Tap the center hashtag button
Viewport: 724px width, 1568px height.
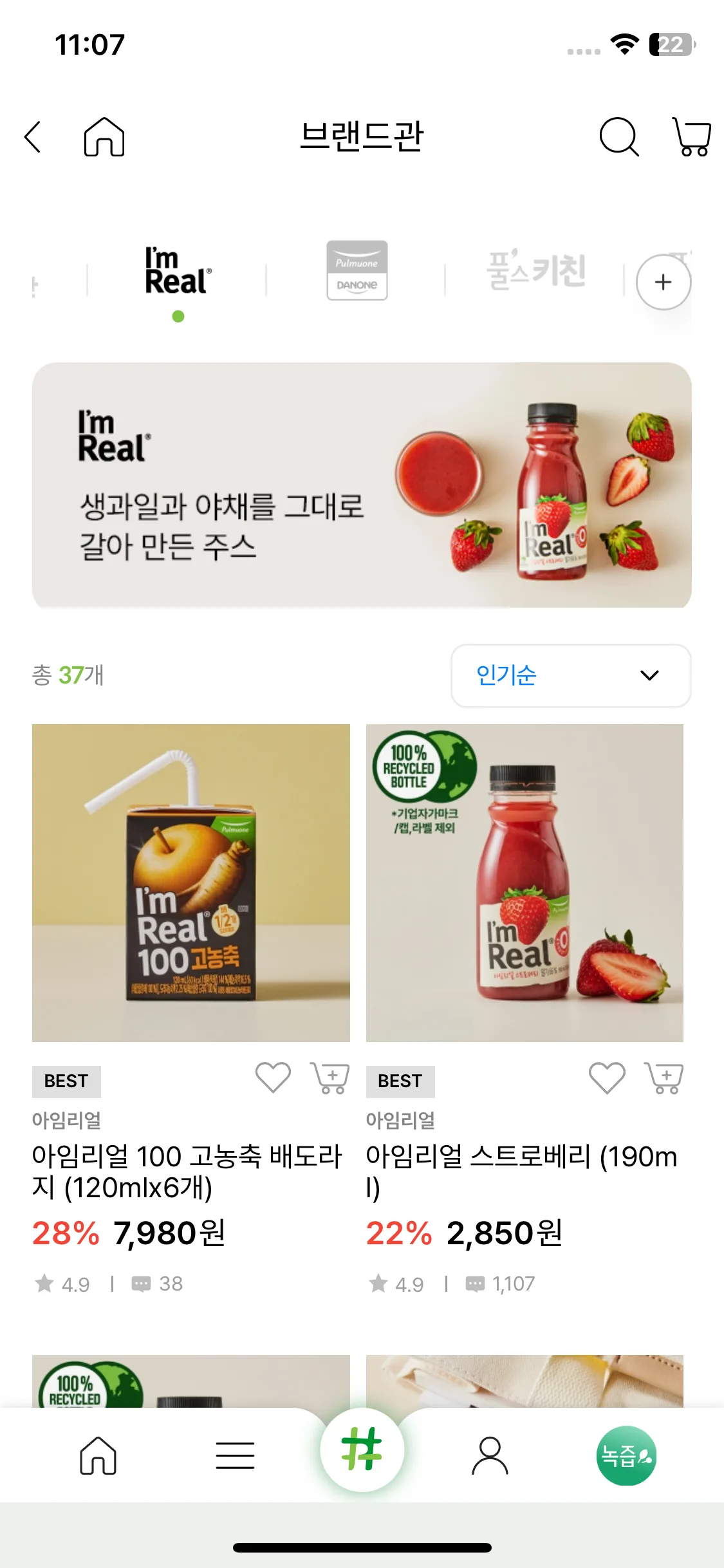(362, 1449)
